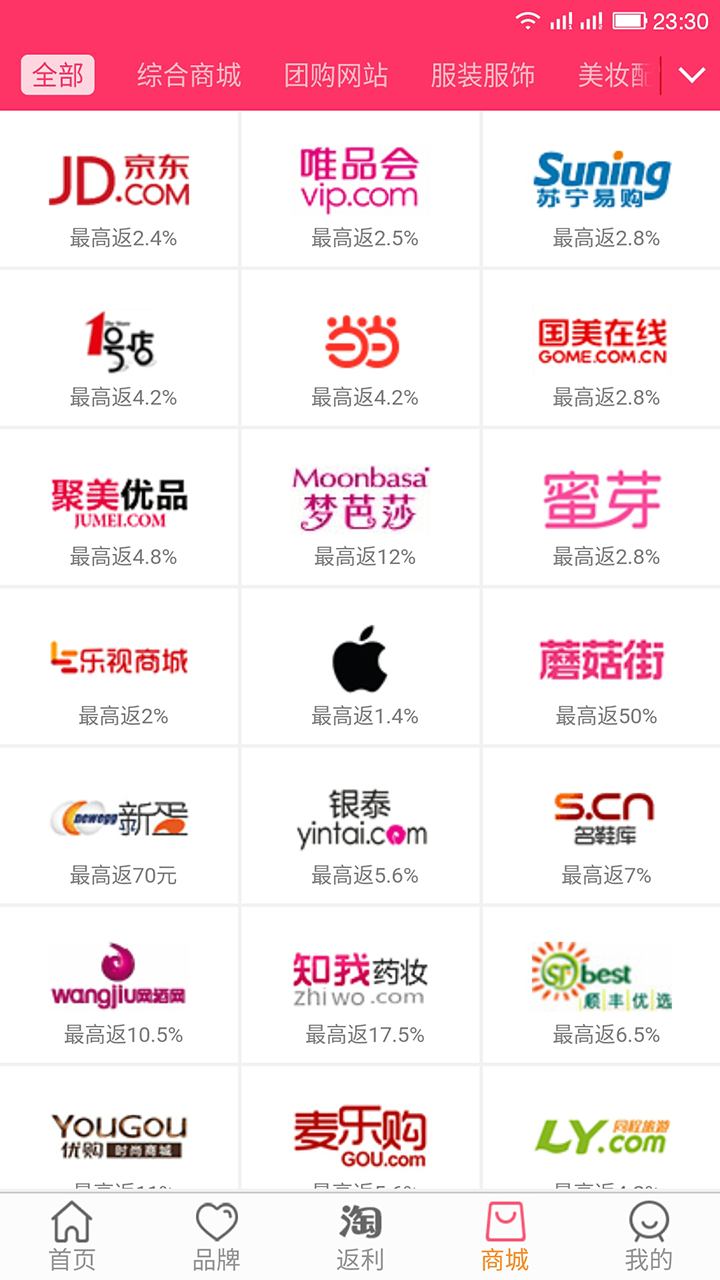Open the 银泰 yintai.com store
The width and height of the screenshot is (720, 1280).
point(361,826)
